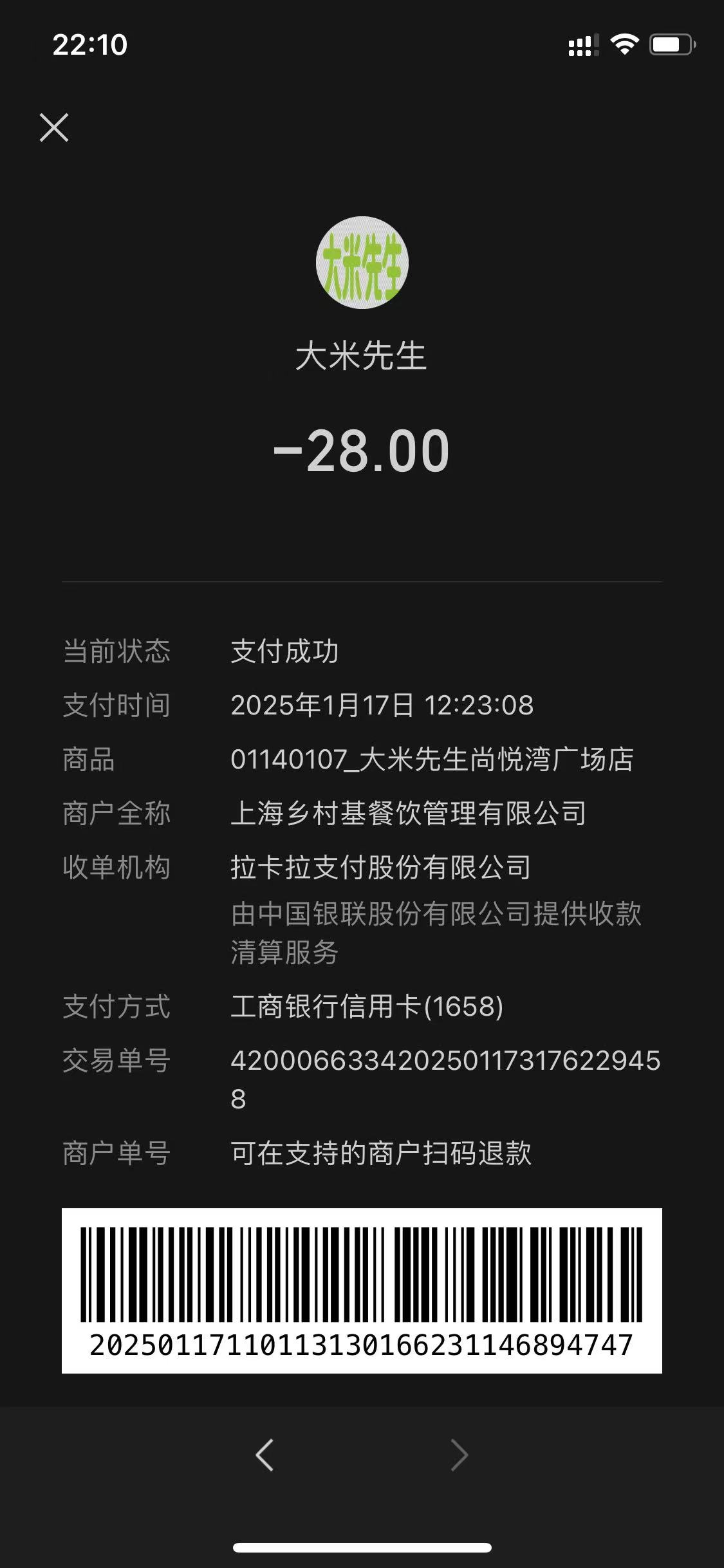The image size is (724, 1568).
Task: Enlarge the refund barcode
Action: coord(362,1291)
